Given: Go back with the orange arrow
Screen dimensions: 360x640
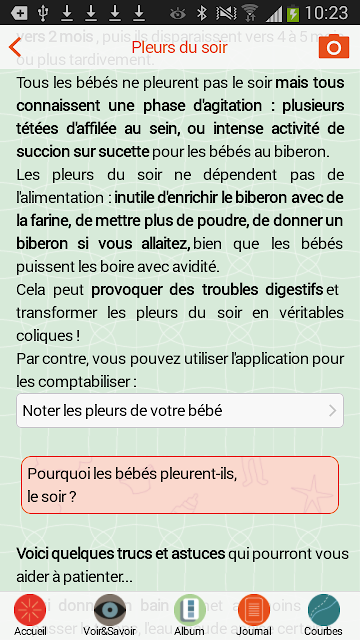Looking at the screenshot, I should coord(15,47).
